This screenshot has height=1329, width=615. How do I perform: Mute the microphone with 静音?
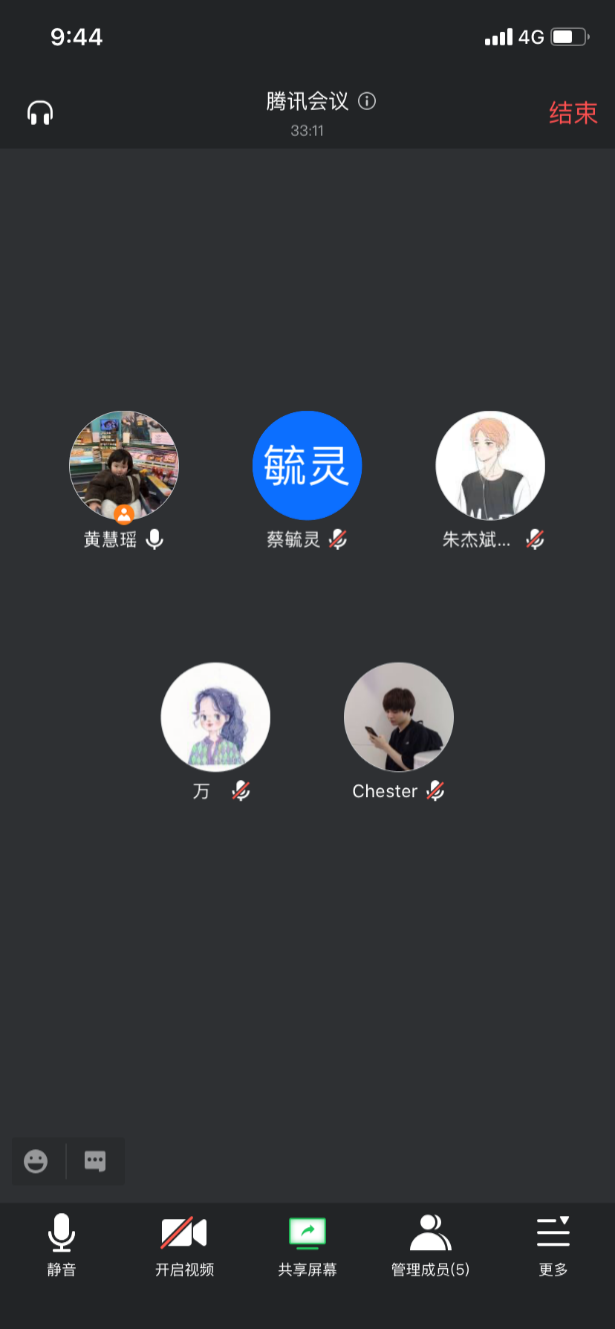61,1245
